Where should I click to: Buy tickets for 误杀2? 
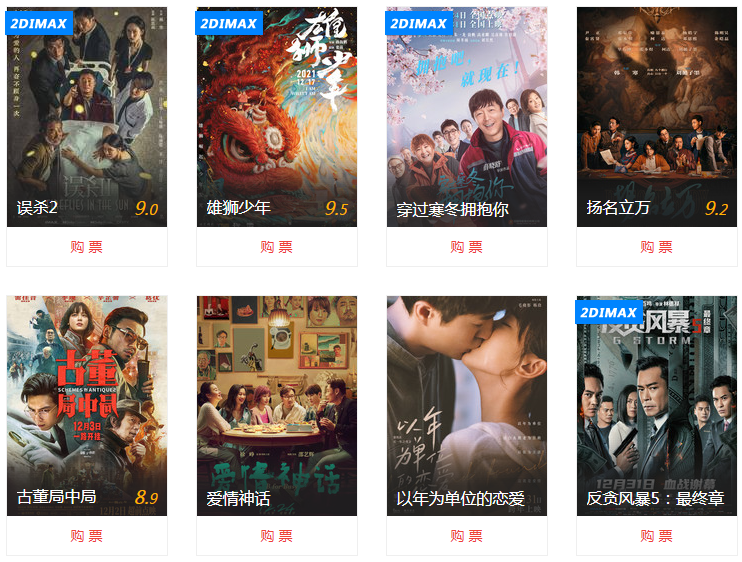tap(87, 247)
